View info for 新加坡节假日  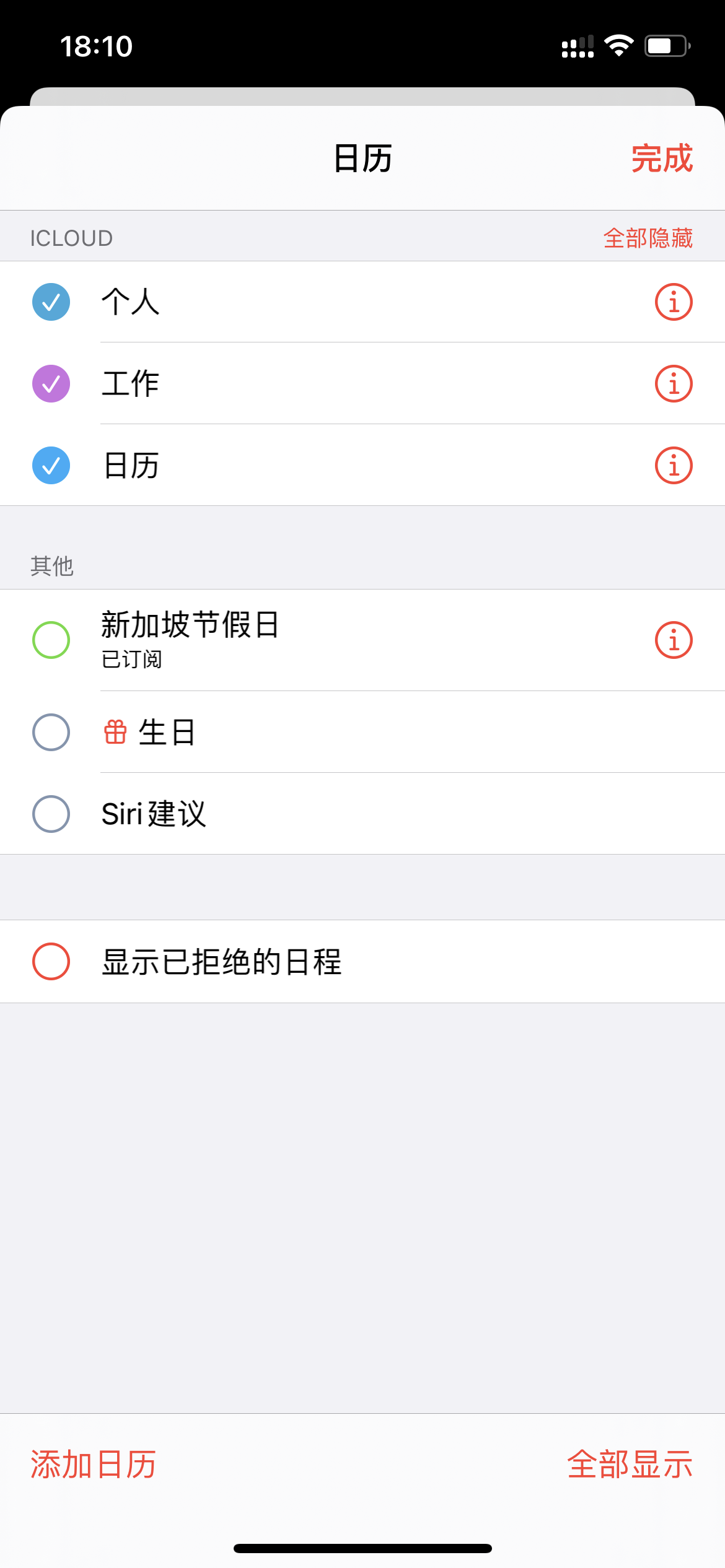point(673,640)
